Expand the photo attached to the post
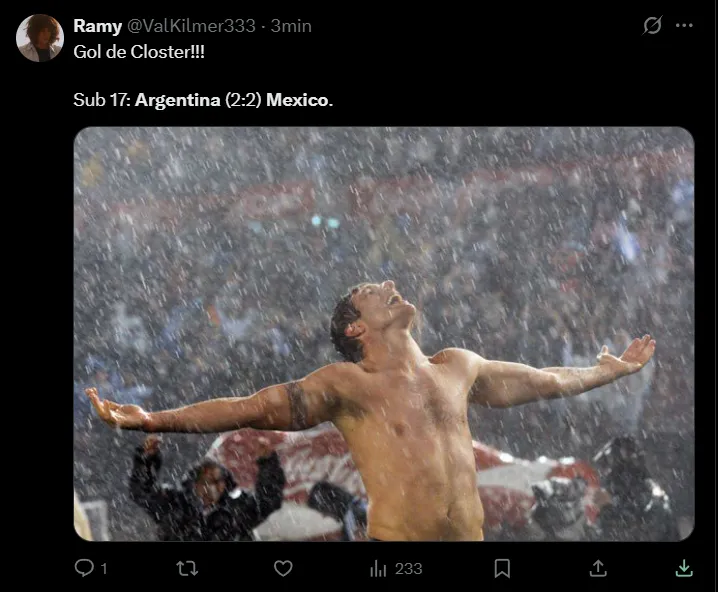 (x=383, y=333)
